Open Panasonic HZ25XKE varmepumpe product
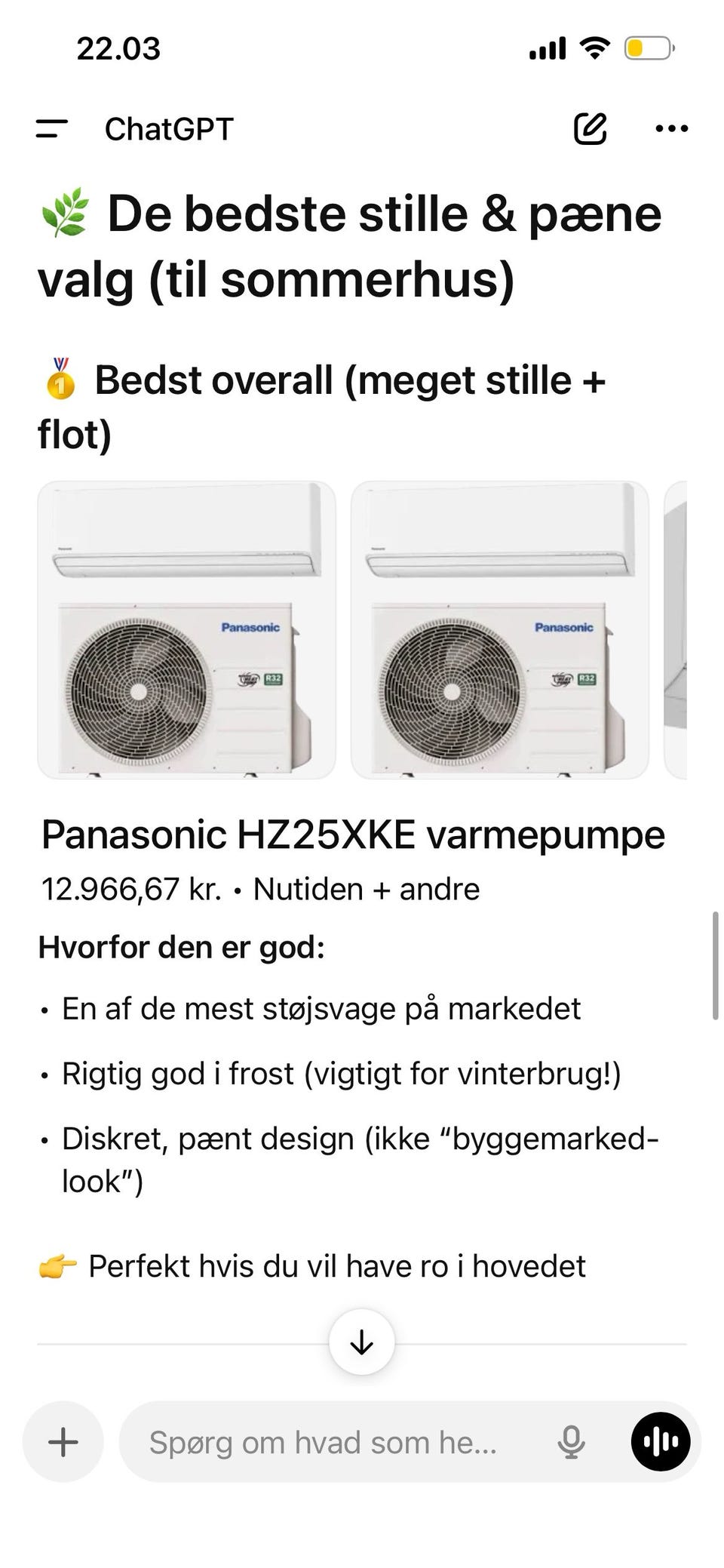724x1568 pixels. [x=353, y=835]
